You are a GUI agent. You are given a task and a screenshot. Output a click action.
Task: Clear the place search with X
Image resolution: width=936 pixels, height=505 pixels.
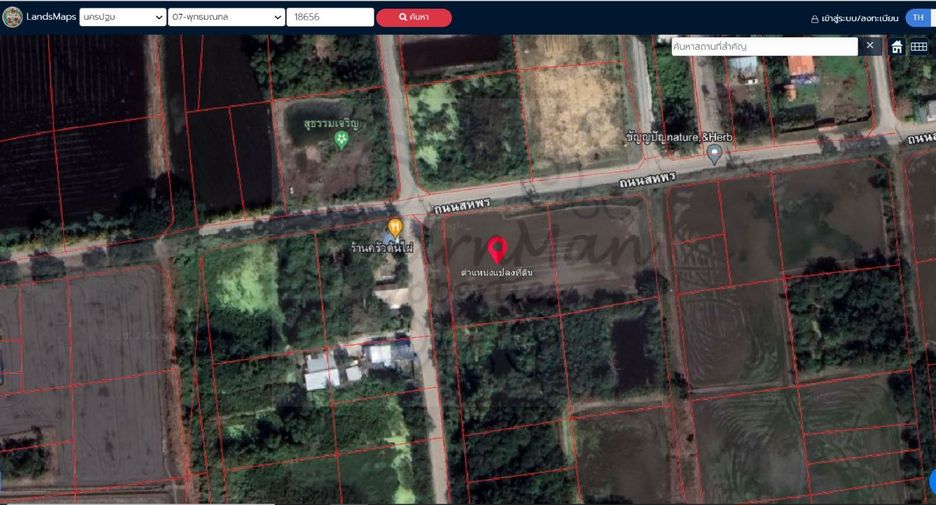coord(870,46)
